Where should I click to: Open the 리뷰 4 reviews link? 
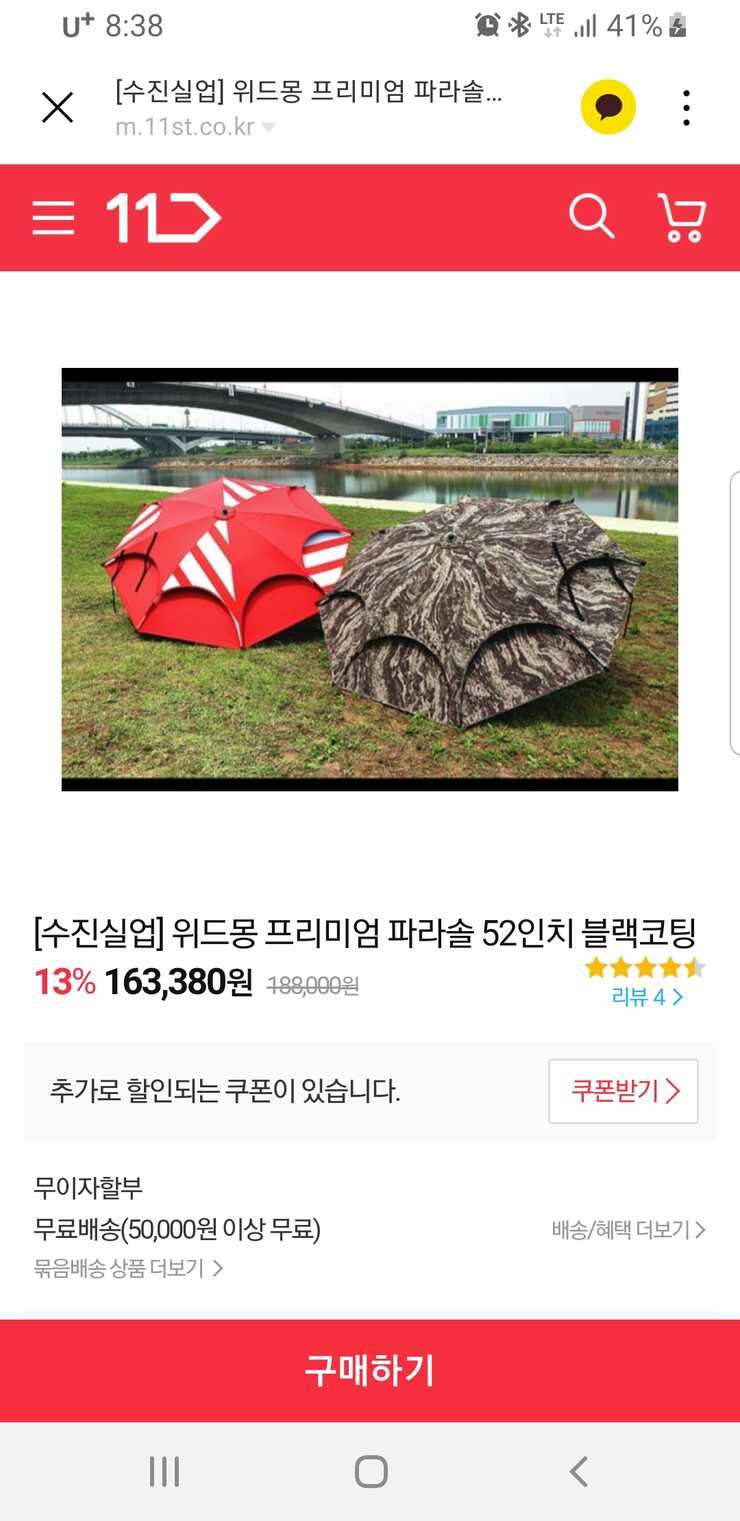tap(647, 997)
